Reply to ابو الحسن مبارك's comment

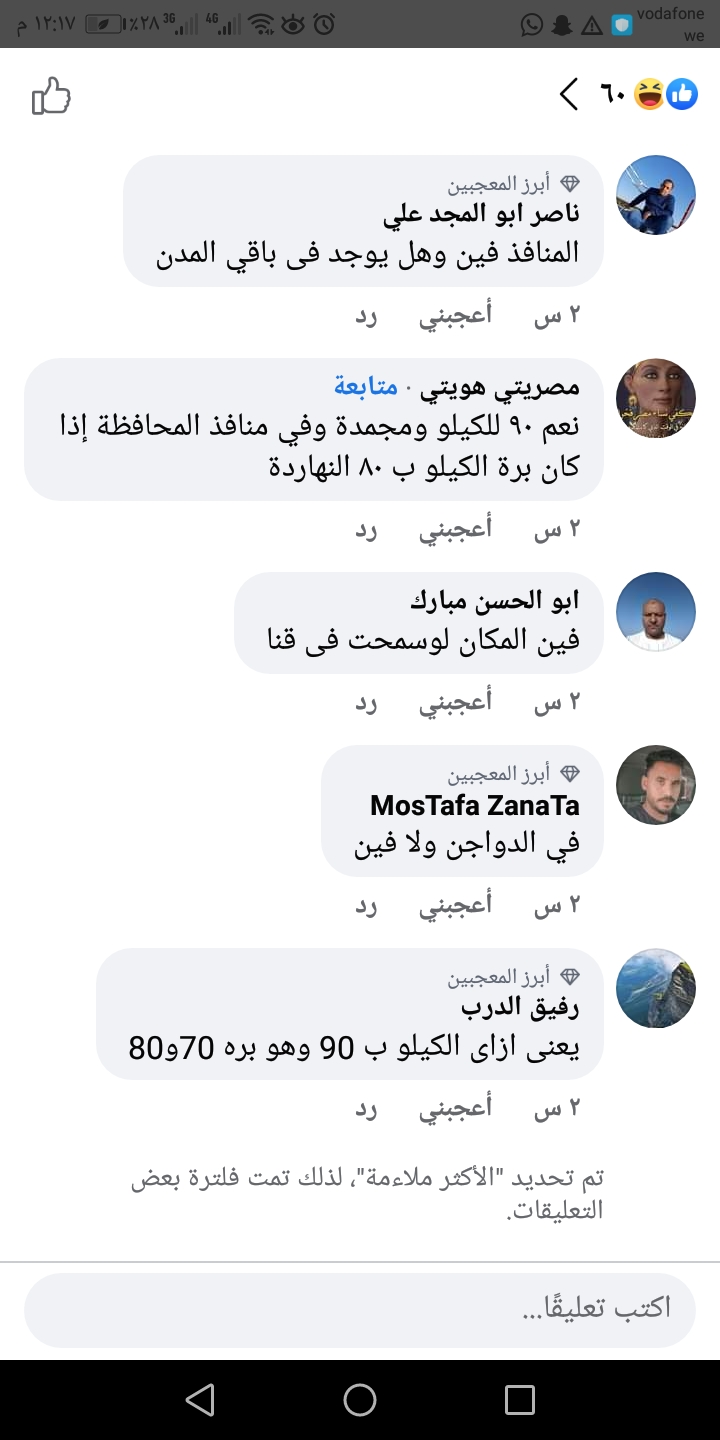(367, 702)
